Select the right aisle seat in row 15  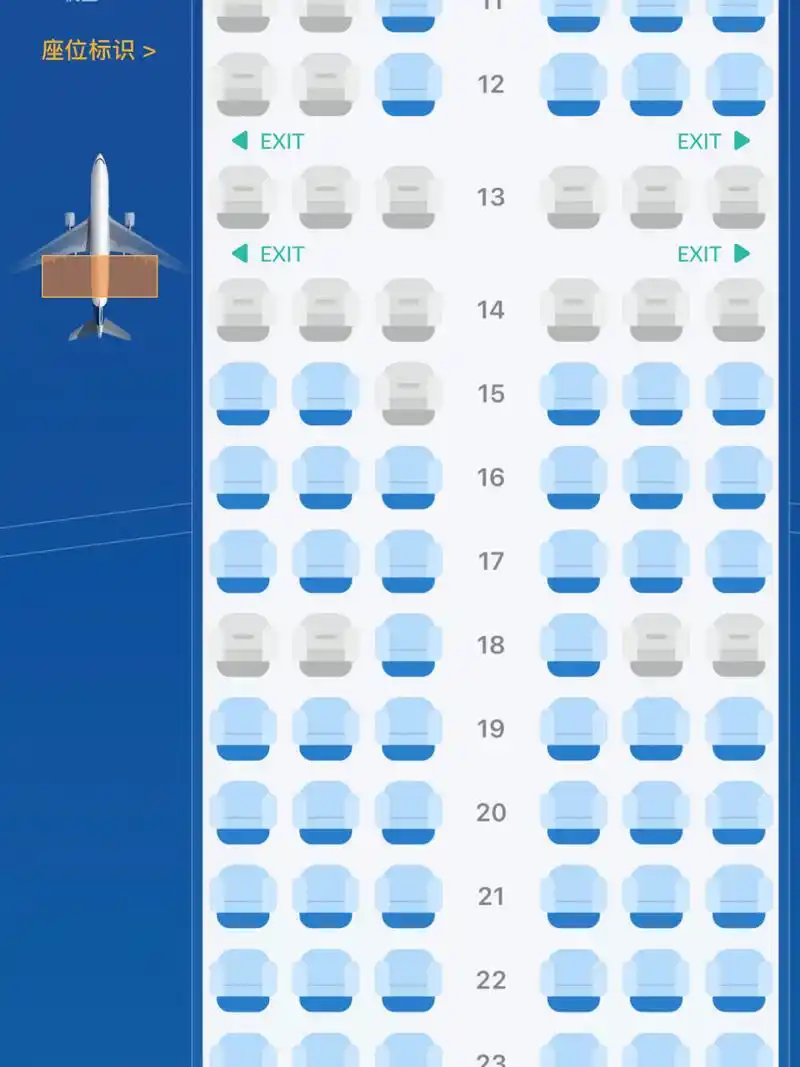click(x=574, y=393)
